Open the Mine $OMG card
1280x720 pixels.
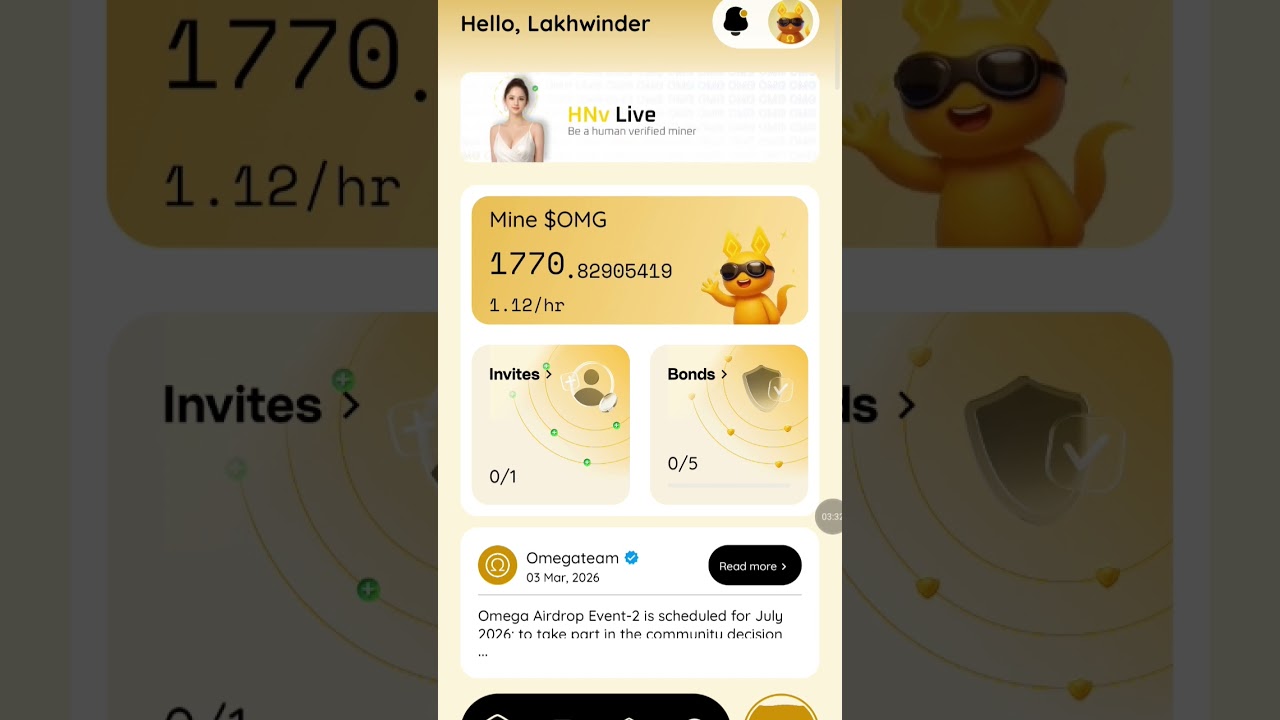coord(639,260)
